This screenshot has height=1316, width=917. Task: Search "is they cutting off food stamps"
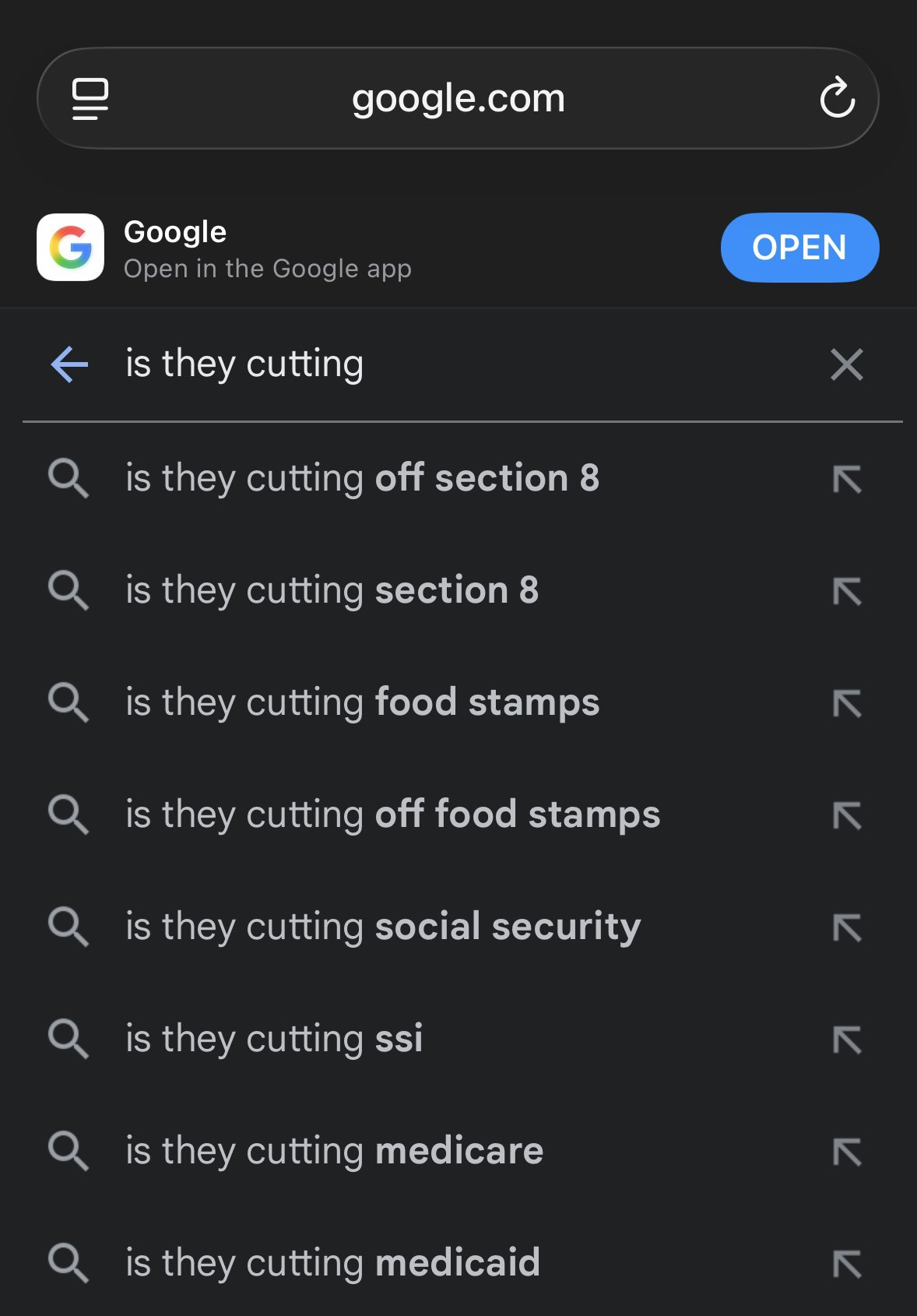click(x=459, y=815)
